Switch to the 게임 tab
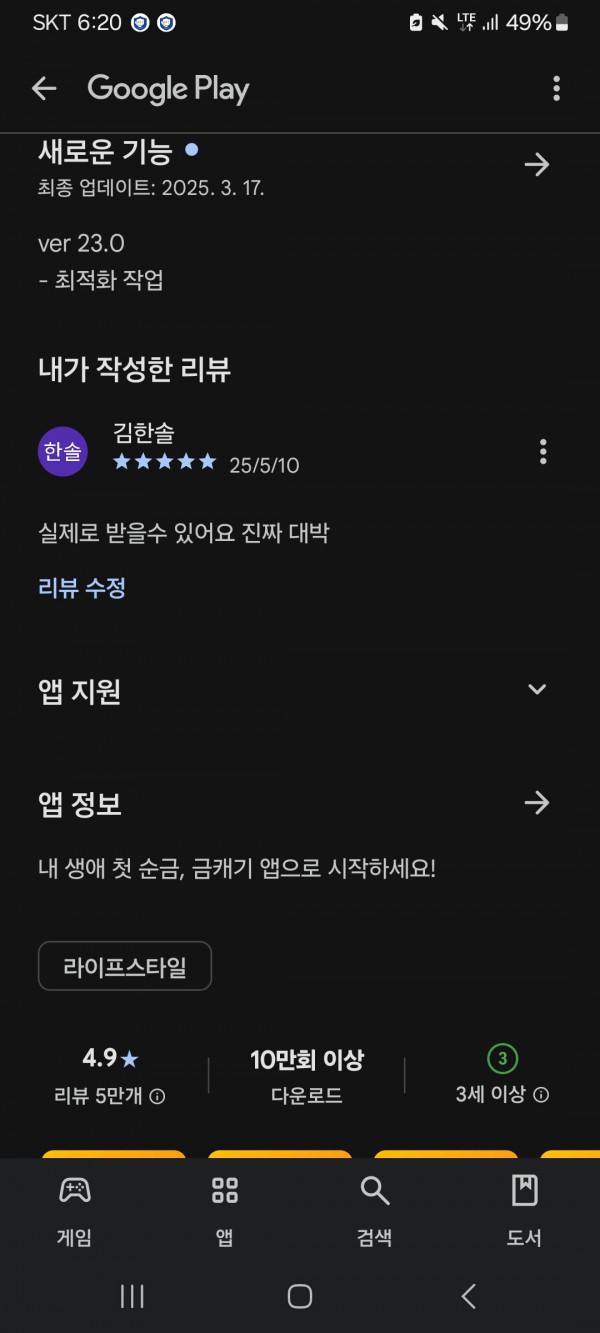Viewport: 600px width, 1333px height. point(75,1210)
